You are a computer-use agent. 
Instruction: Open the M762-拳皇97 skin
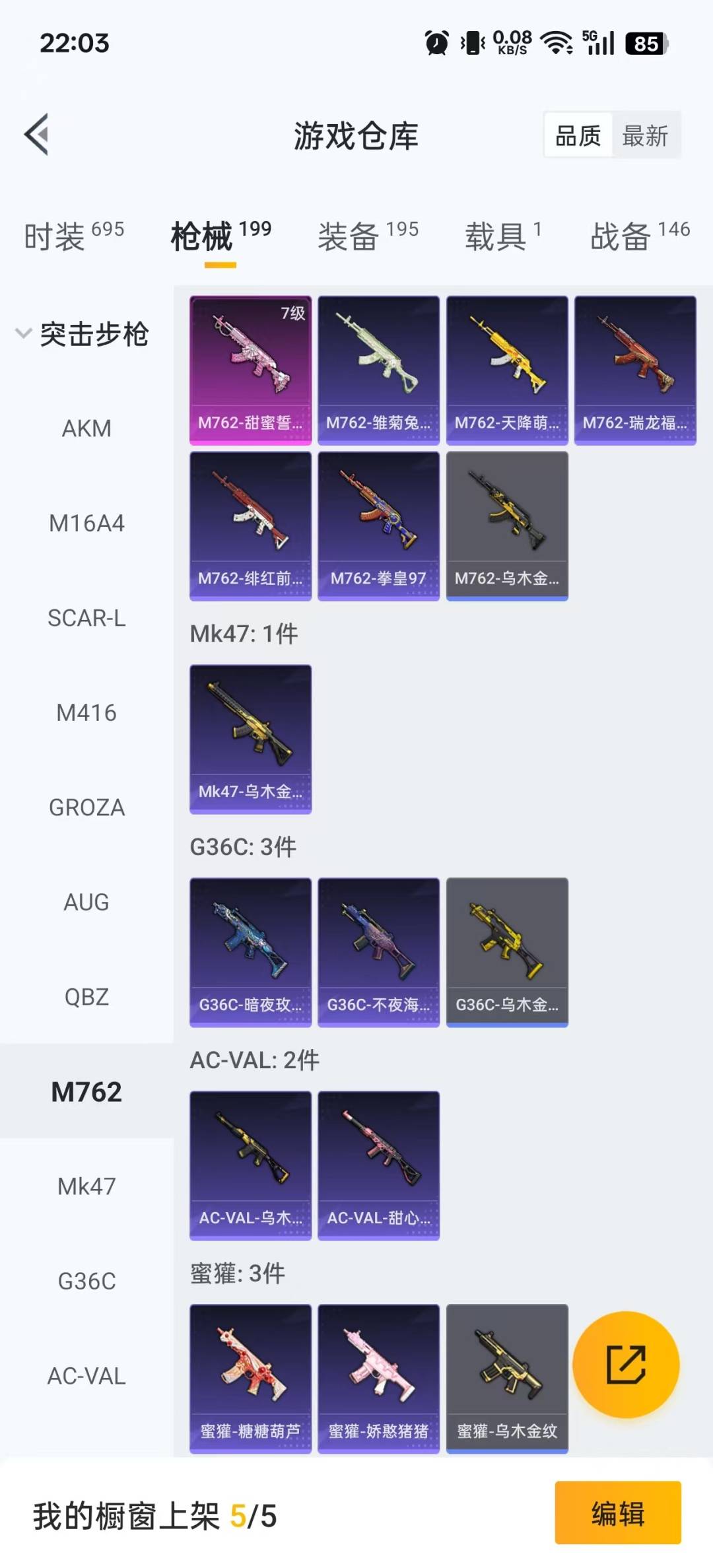[x=378, y=526]
